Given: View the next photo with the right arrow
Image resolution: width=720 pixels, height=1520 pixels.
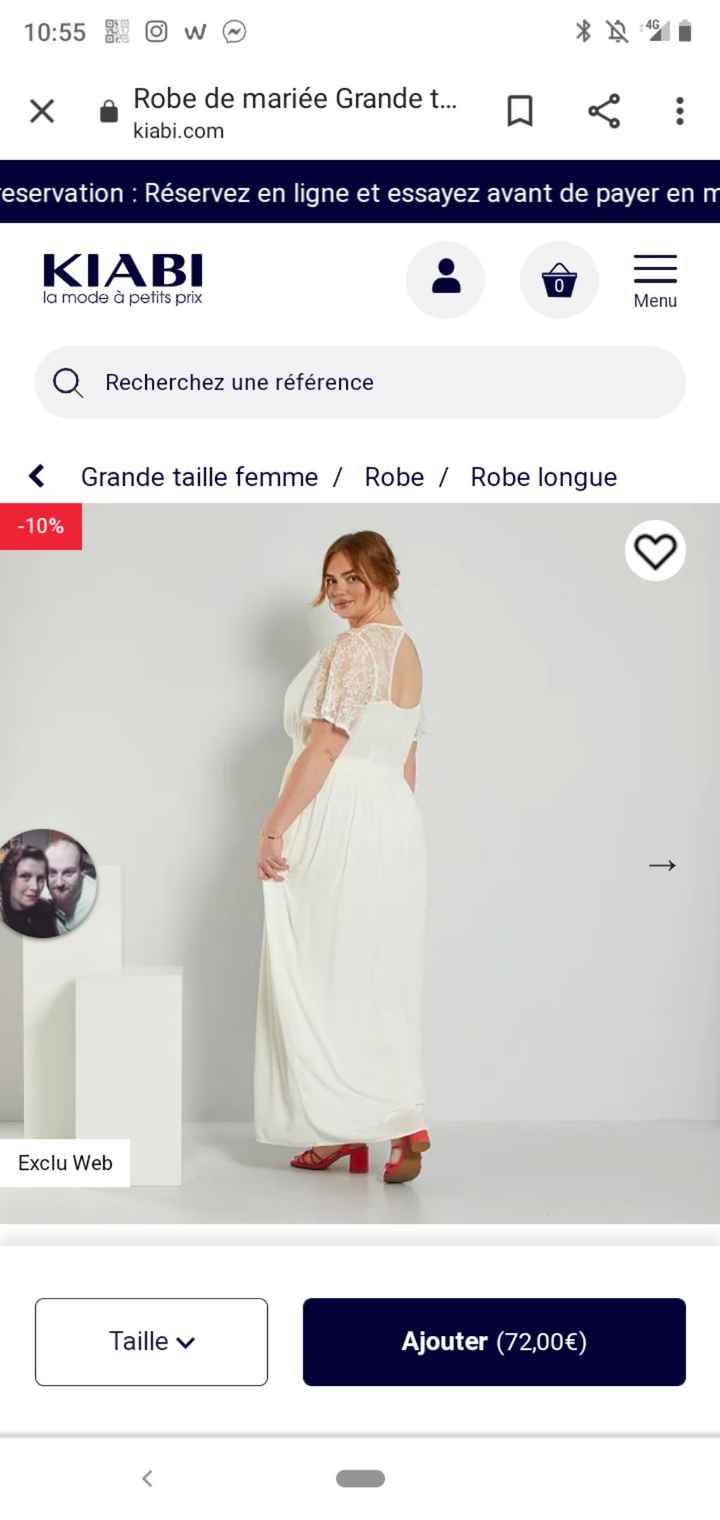Looking at the screenshot, I should [662, 866].
